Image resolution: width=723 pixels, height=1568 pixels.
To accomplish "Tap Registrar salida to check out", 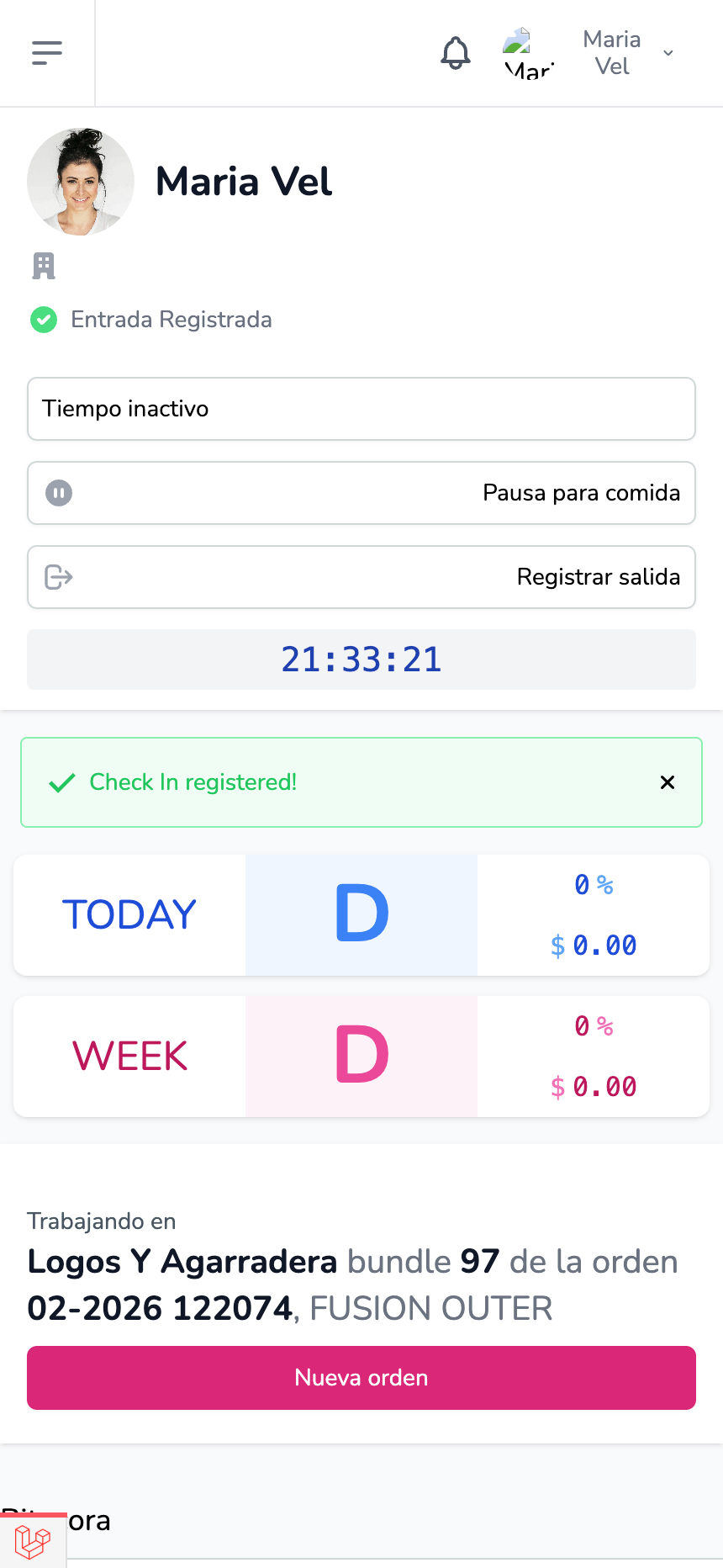I will pyautogui.click(x=361, y=577).
